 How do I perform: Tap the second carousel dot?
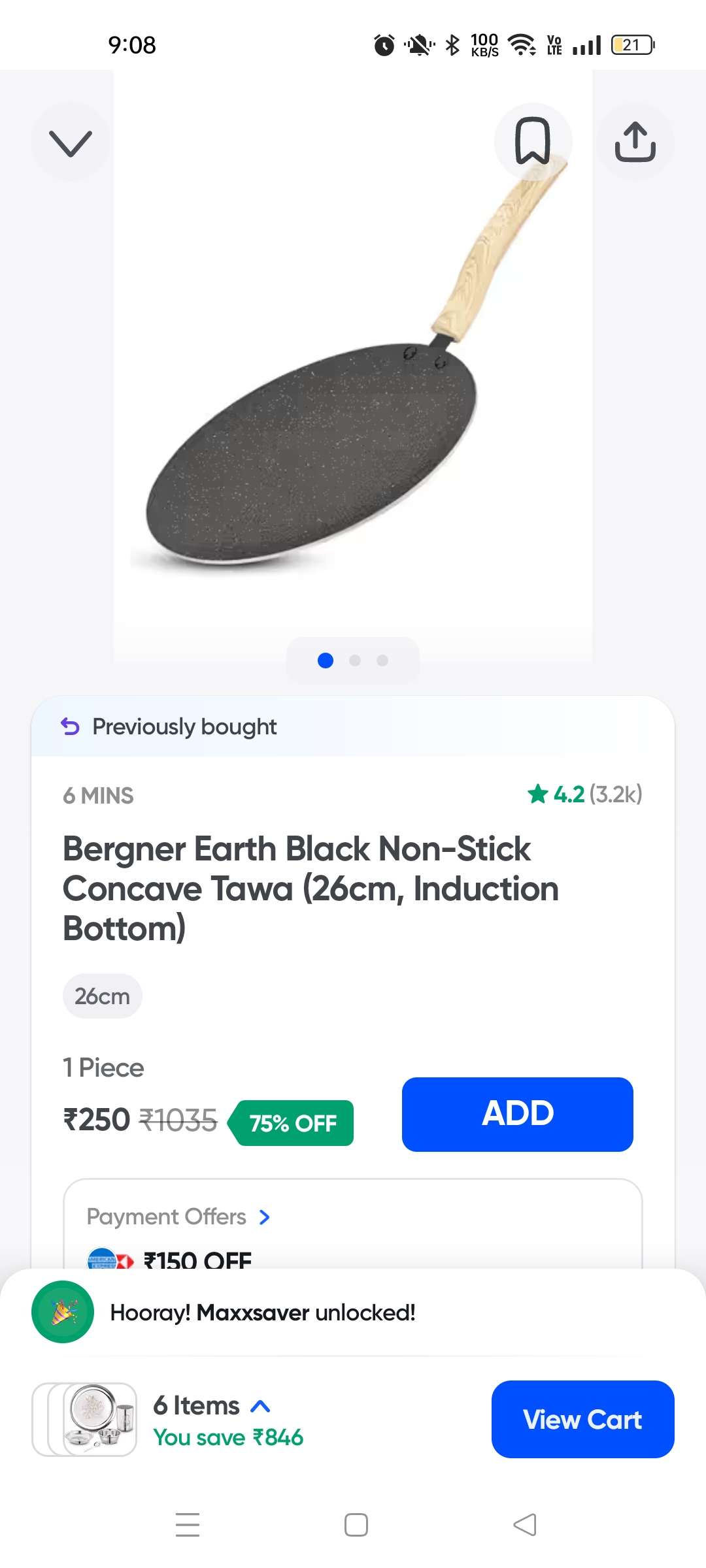[356, 661]
